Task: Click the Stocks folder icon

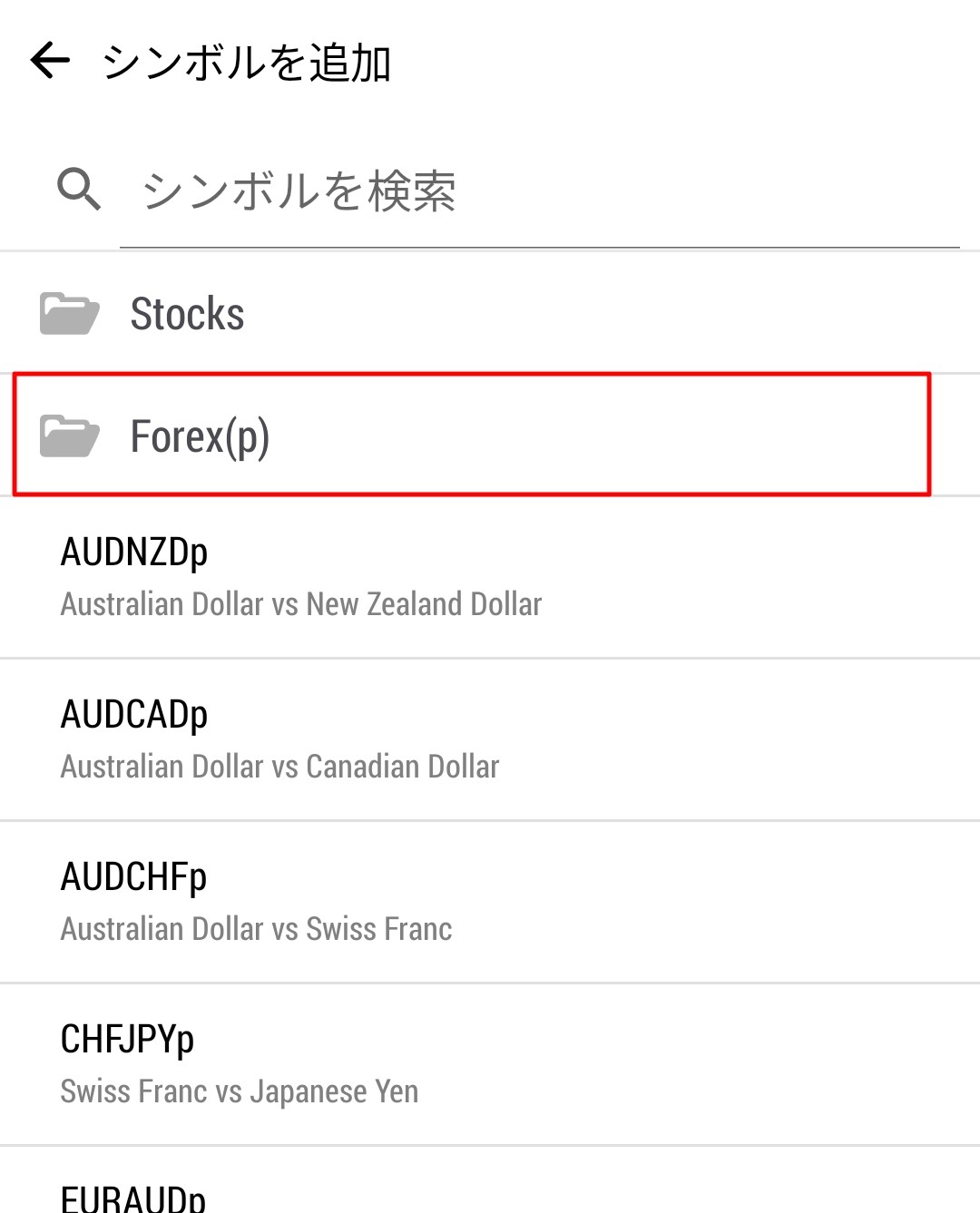Action: (71, 314)
